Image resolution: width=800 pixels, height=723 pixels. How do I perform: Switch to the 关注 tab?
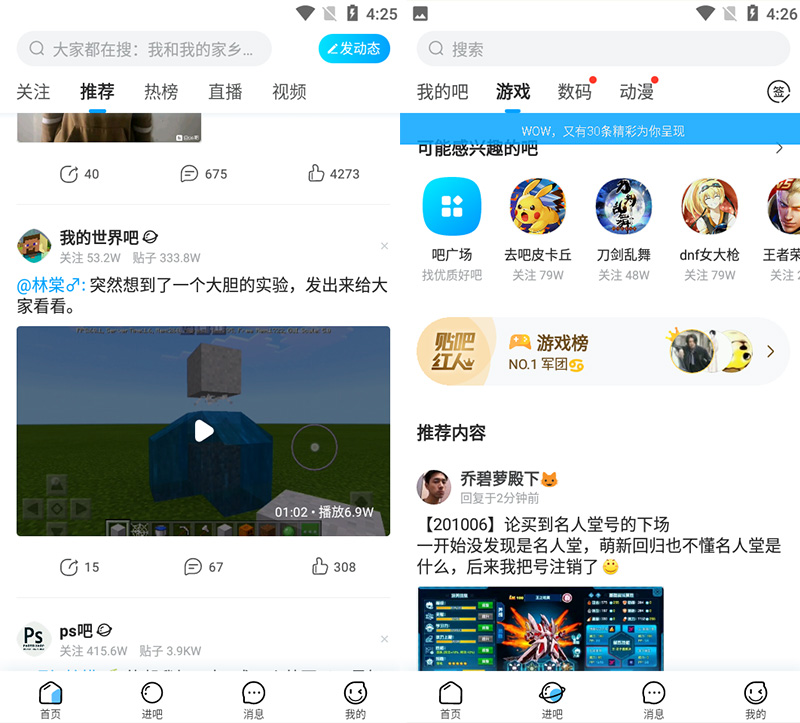pyautogui.click(x=33, y=92)
